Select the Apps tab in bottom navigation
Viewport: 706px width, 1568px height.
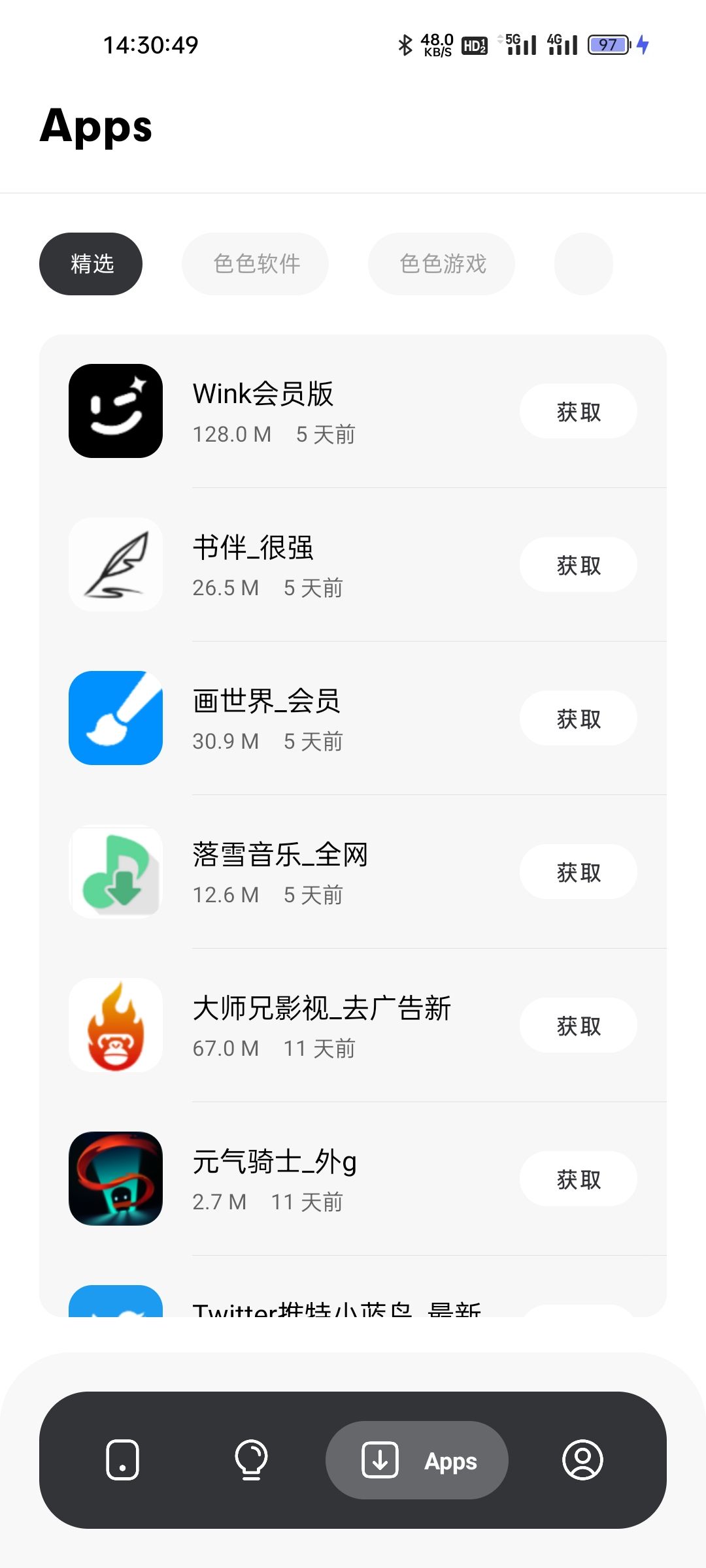[417, 1460]
